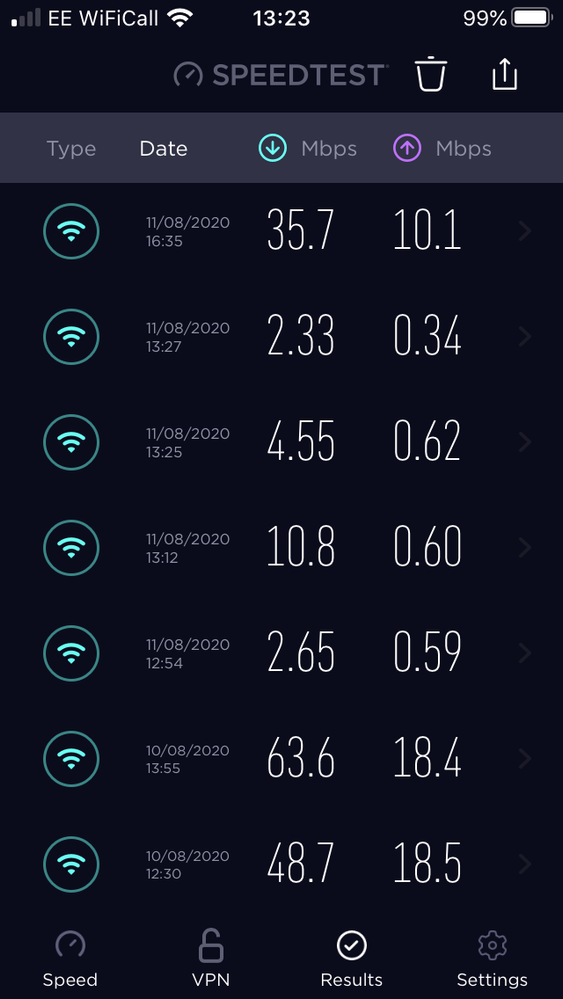Screen dimensions: 563x999
Task: Go to the VPN tab
Action: (x=211, y=958)
